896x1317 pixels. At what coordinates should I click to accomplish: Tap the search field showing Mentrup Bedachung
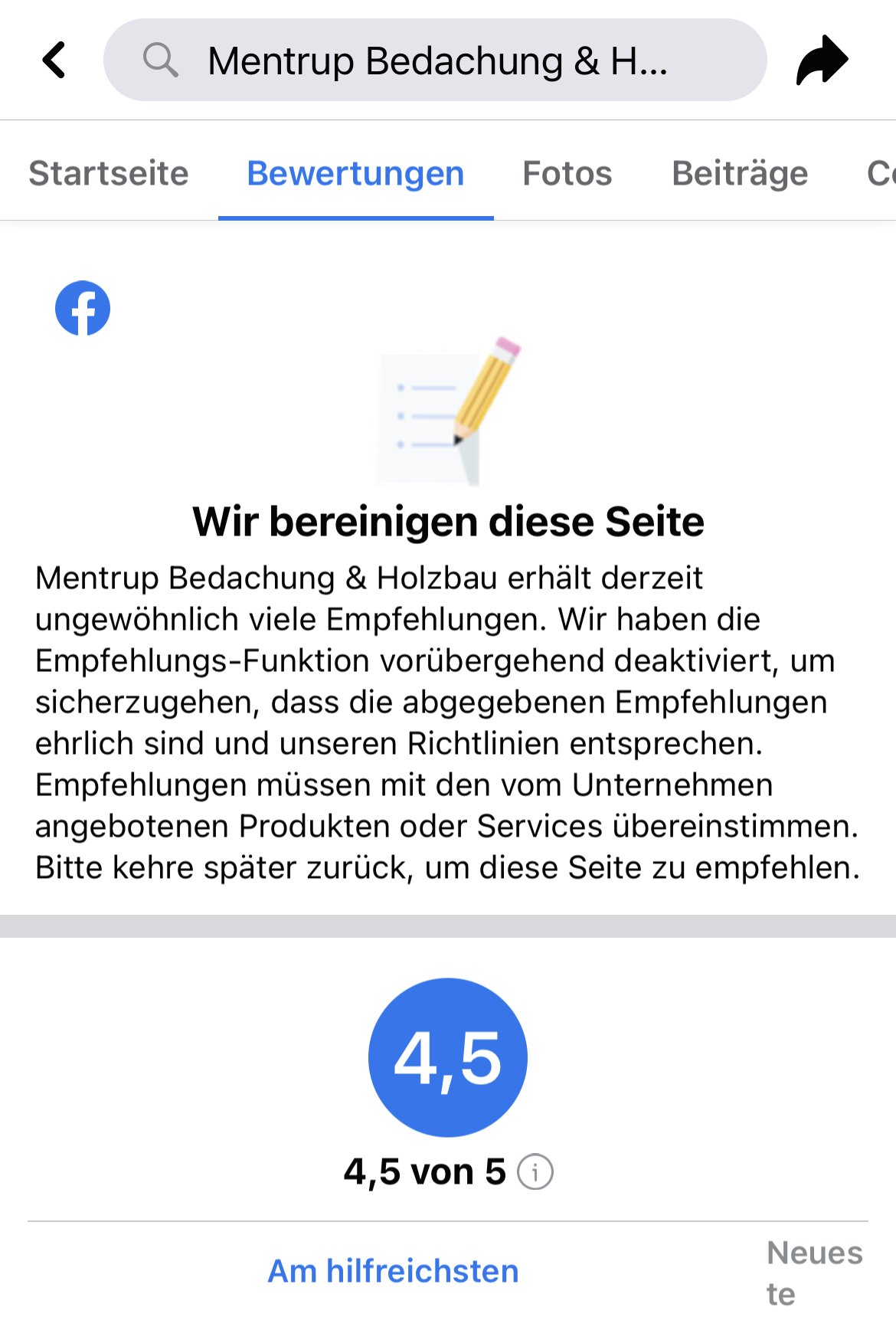click(x=435, y=61)
